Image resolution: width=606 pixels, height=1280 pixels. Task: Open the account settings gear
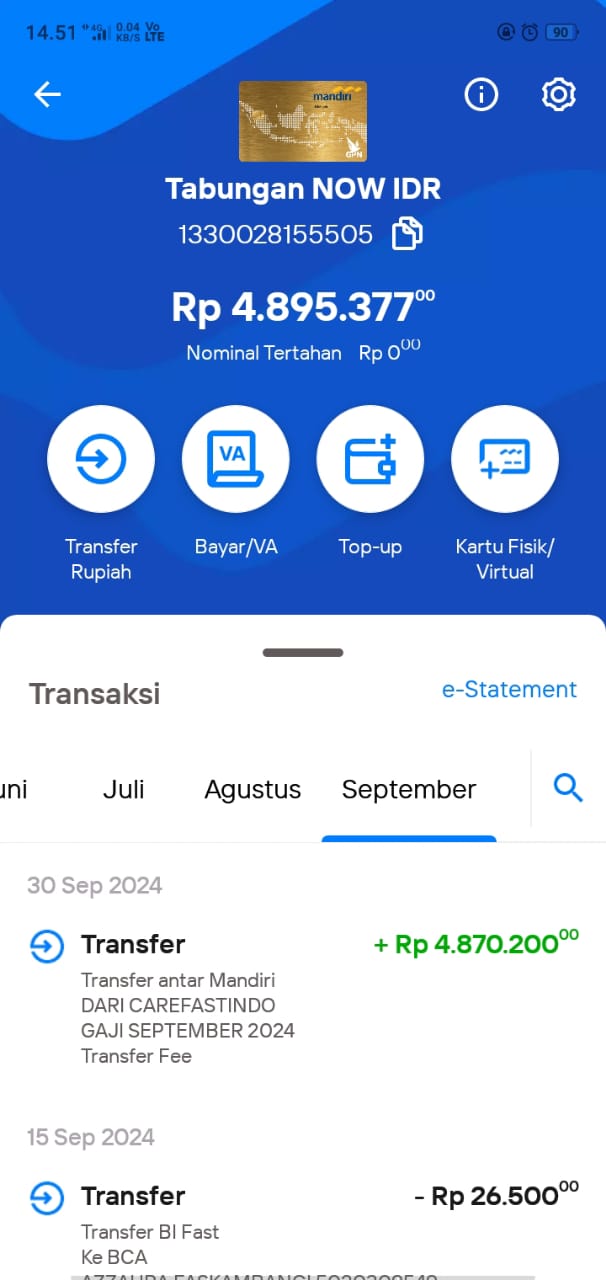(558, 94)
